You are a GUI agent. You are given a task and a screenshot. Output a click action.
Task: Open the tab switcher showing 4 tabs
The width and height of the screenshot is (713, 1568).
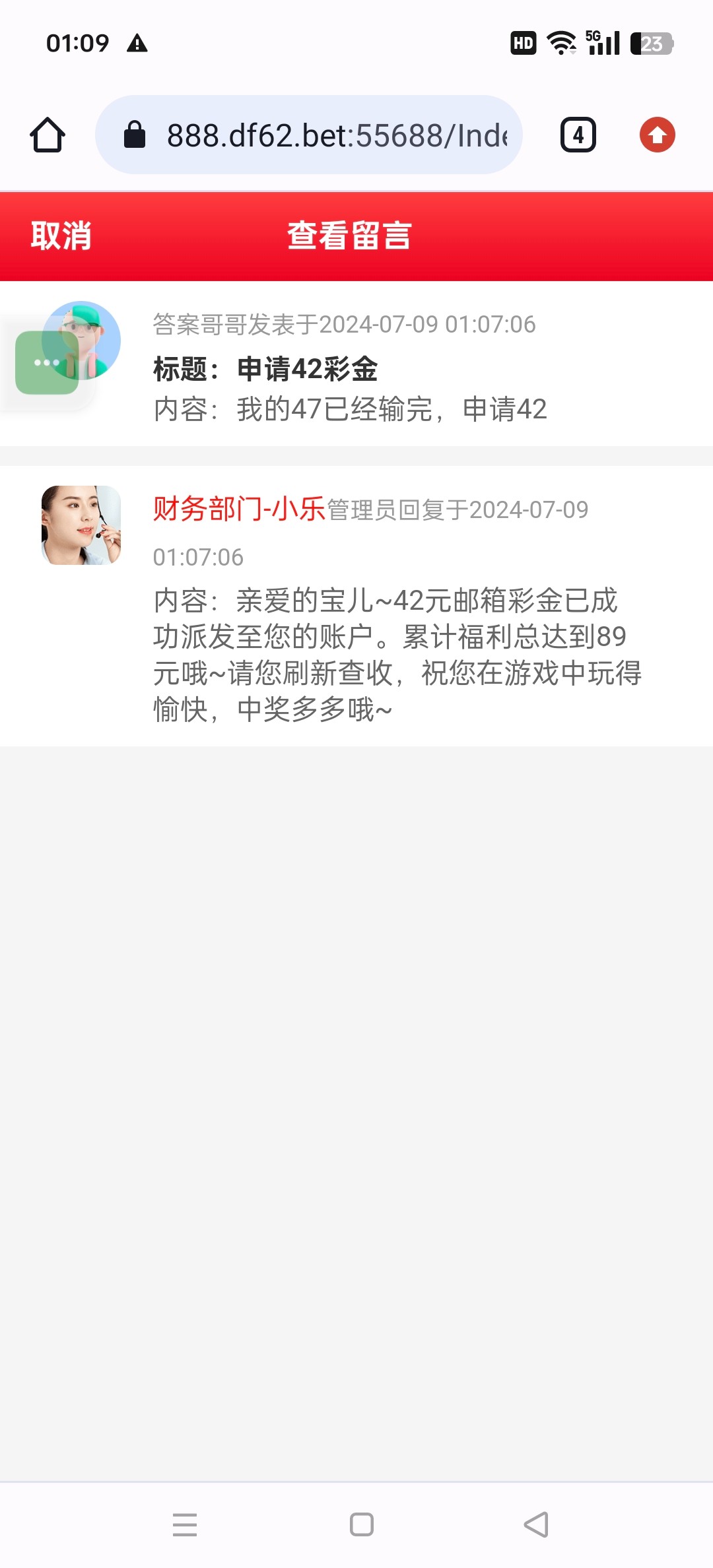578,135
